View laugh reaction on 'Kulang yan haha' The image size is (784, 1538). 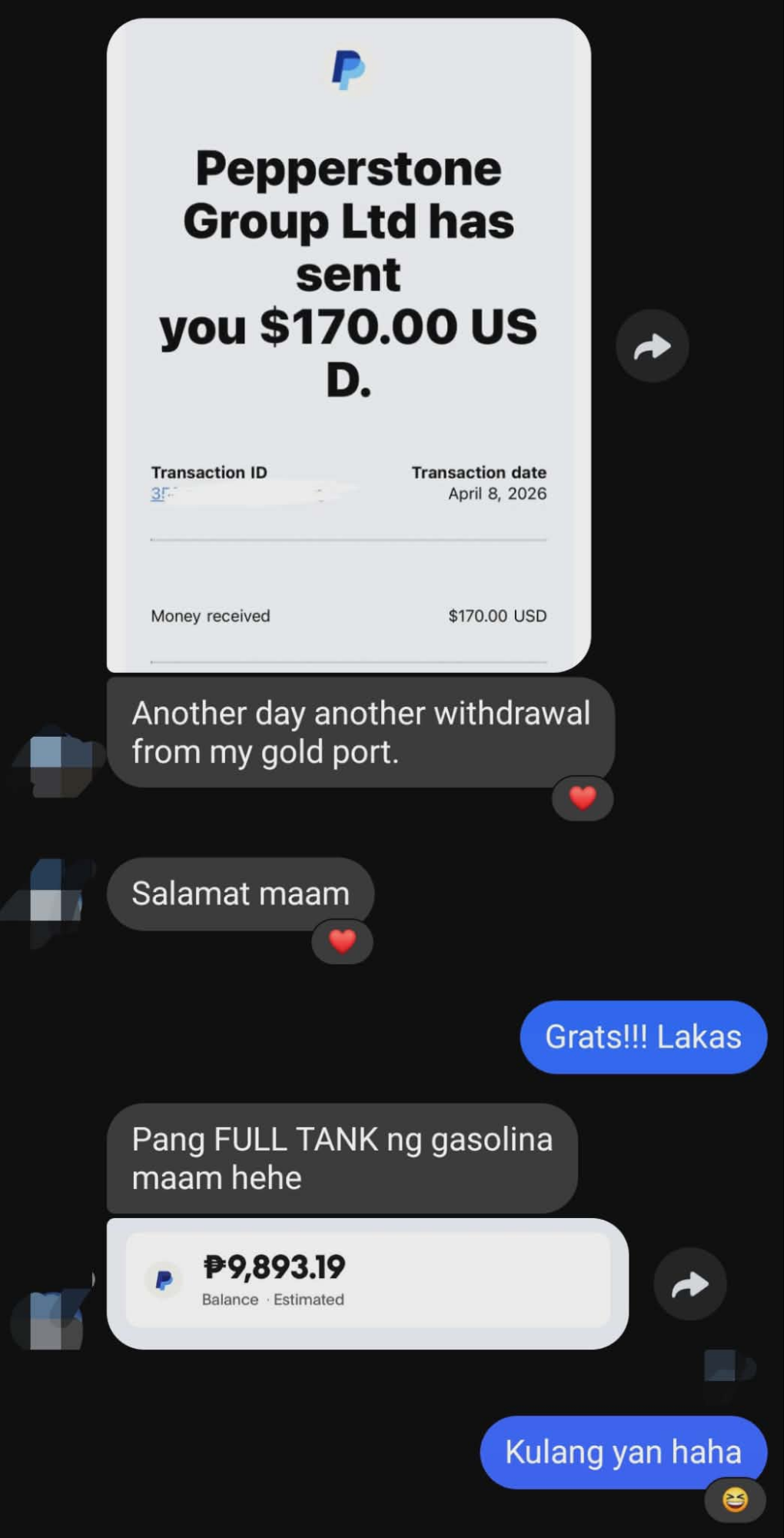click(x=735, y=1499)
